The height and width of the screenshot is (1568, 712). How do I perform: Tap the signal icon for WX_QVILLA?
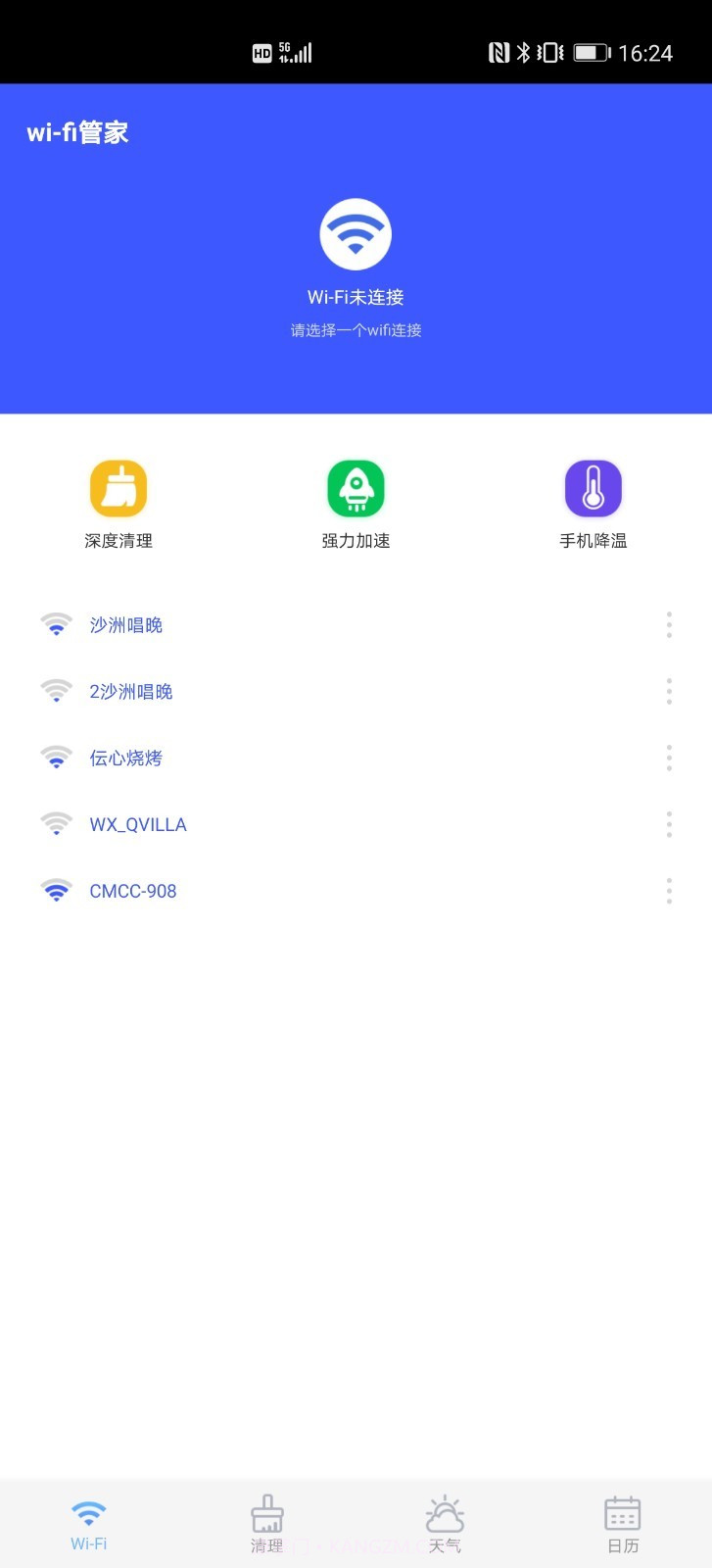click(x=57, y=824)
